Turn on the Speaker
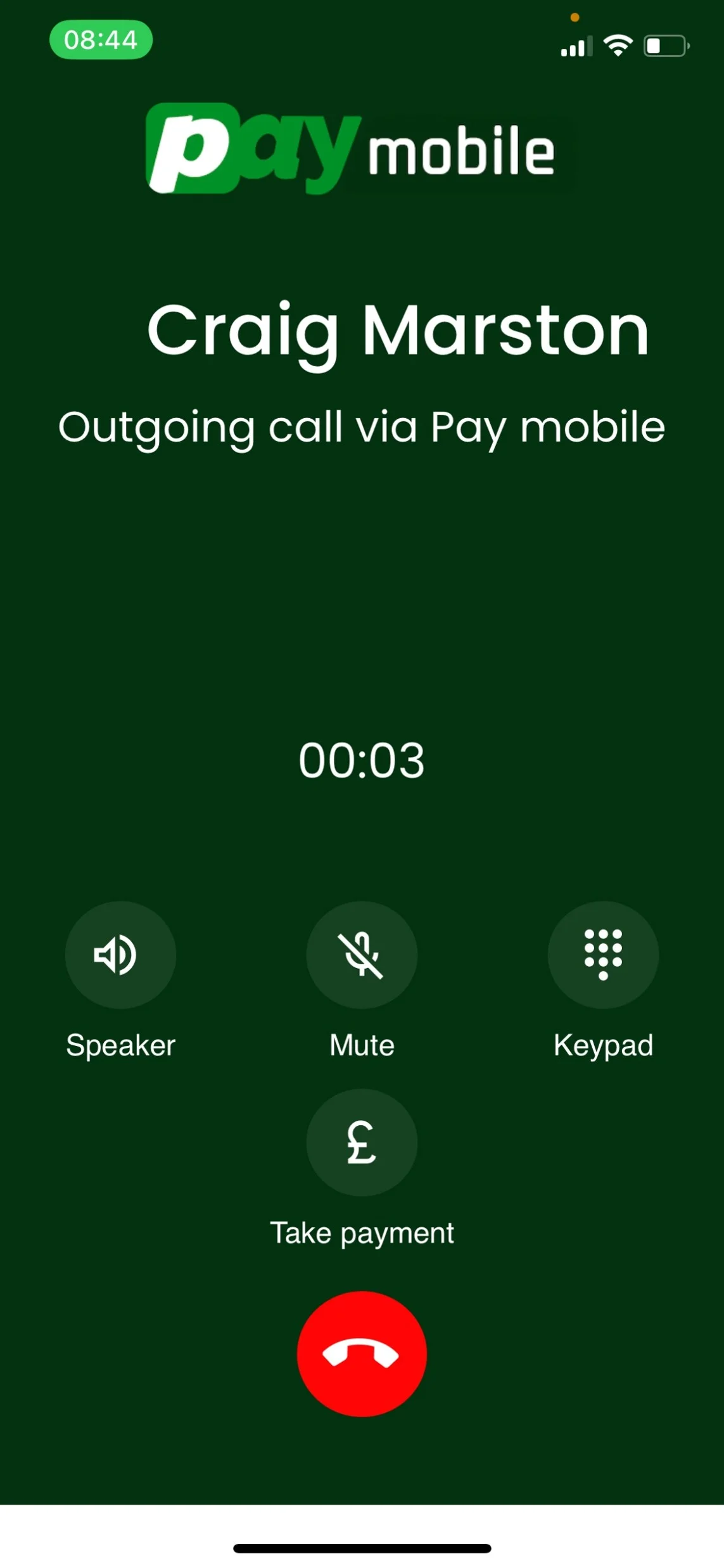 point(120,955)
